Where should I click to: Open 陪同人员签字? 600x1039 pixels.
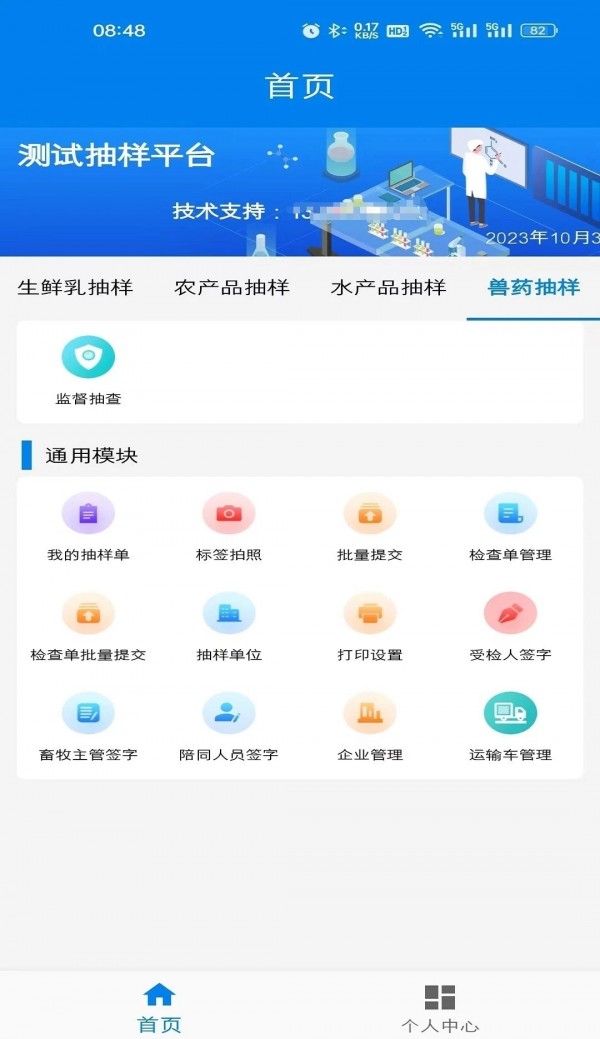point(229,726)
